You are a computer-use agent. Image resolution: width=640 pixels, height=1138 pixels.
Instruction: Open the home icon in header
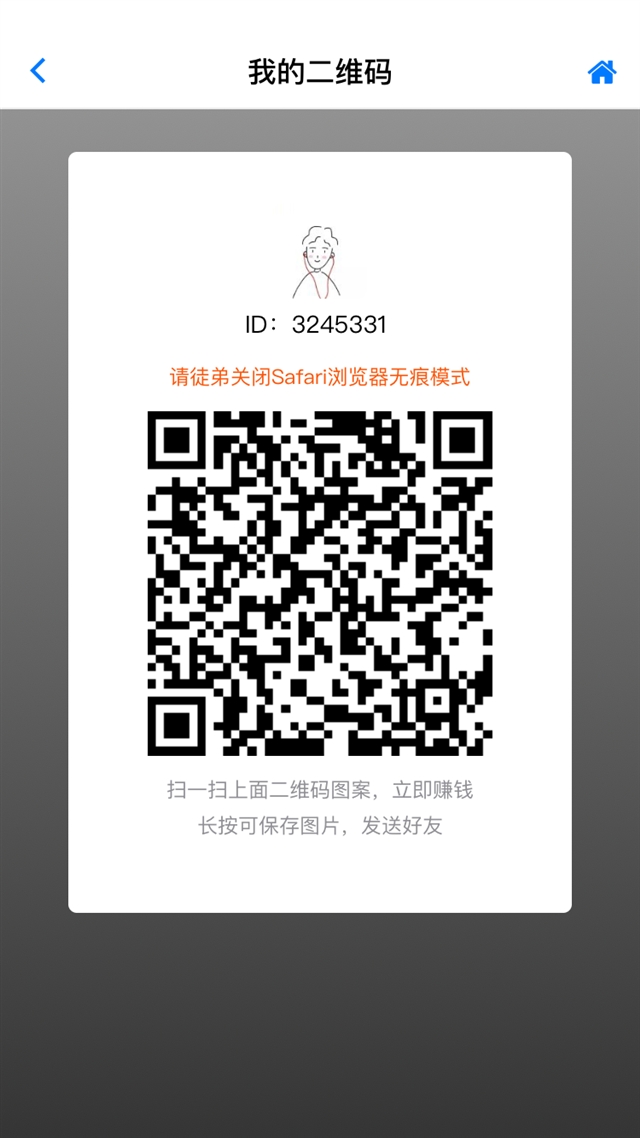point(602,72)
